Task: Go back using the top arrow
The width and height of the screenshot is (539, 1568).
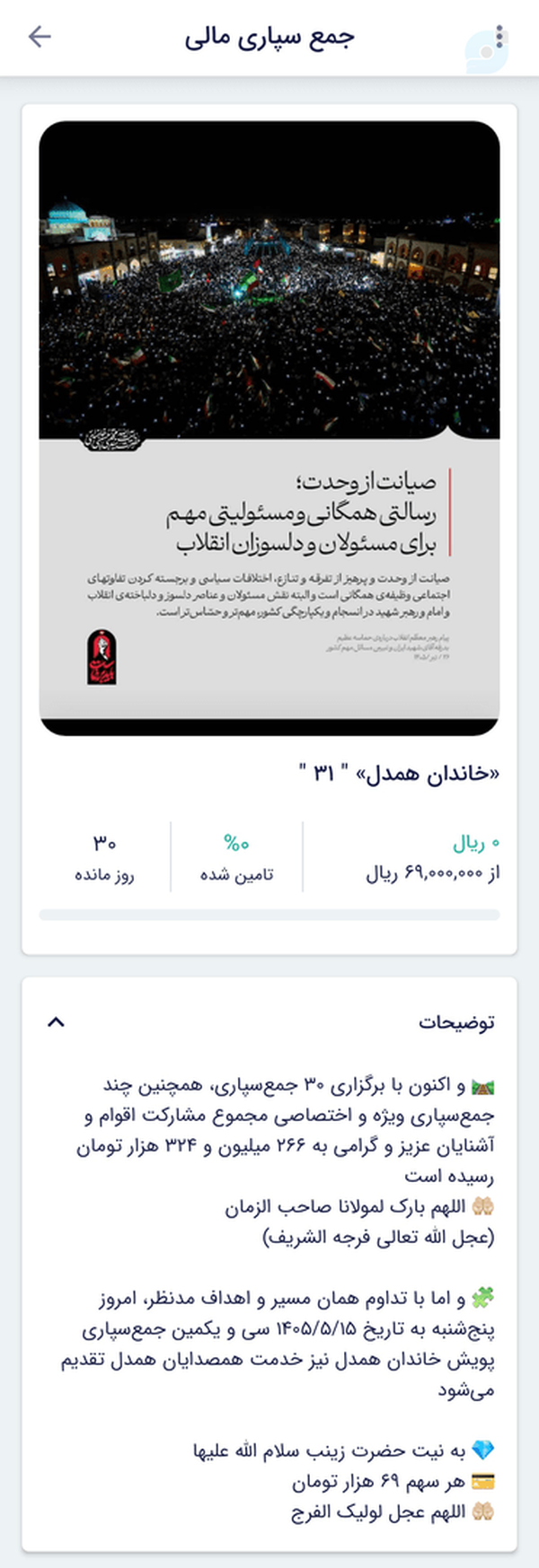Action: (40, 37)
